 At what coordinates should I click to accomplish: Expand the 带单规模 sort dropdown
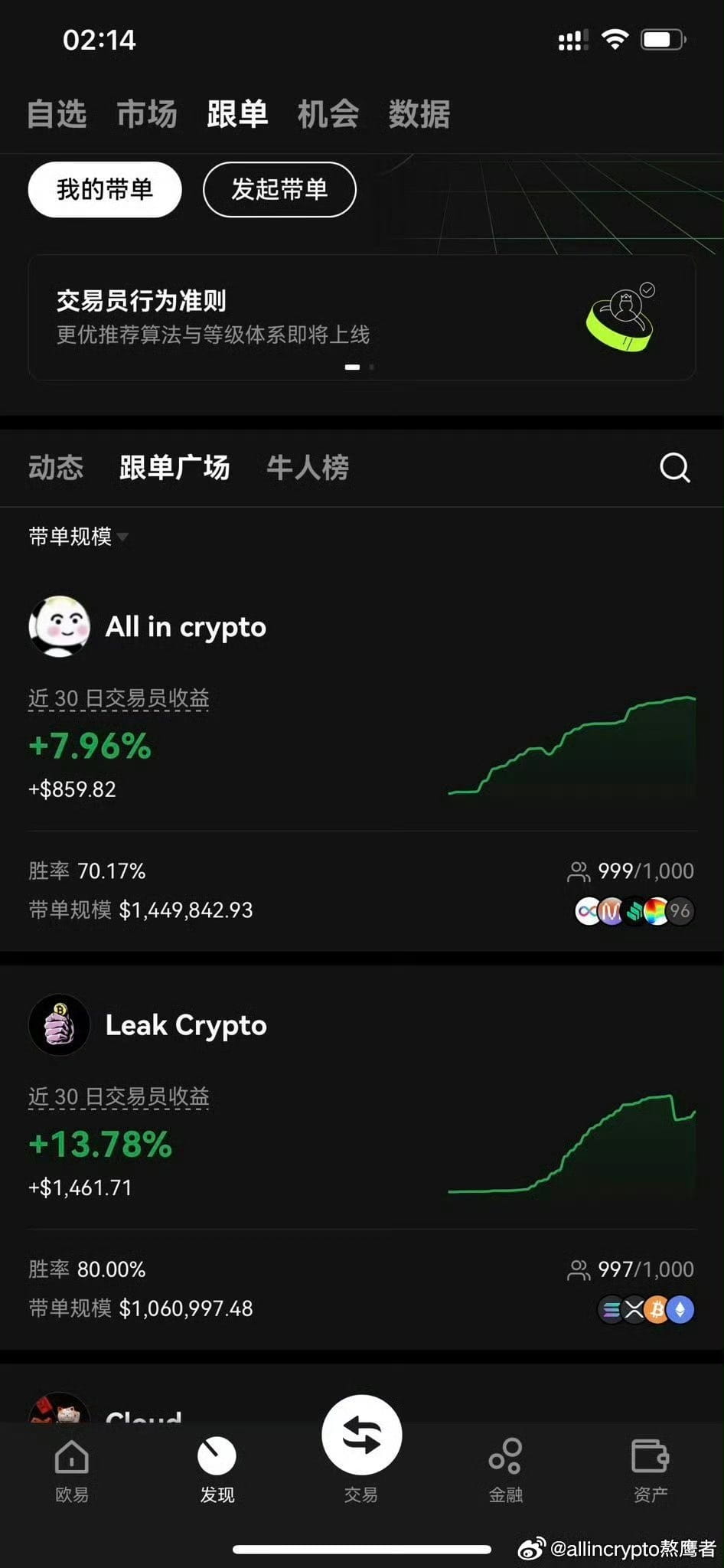pyautogui.click(x=78, y=536)
